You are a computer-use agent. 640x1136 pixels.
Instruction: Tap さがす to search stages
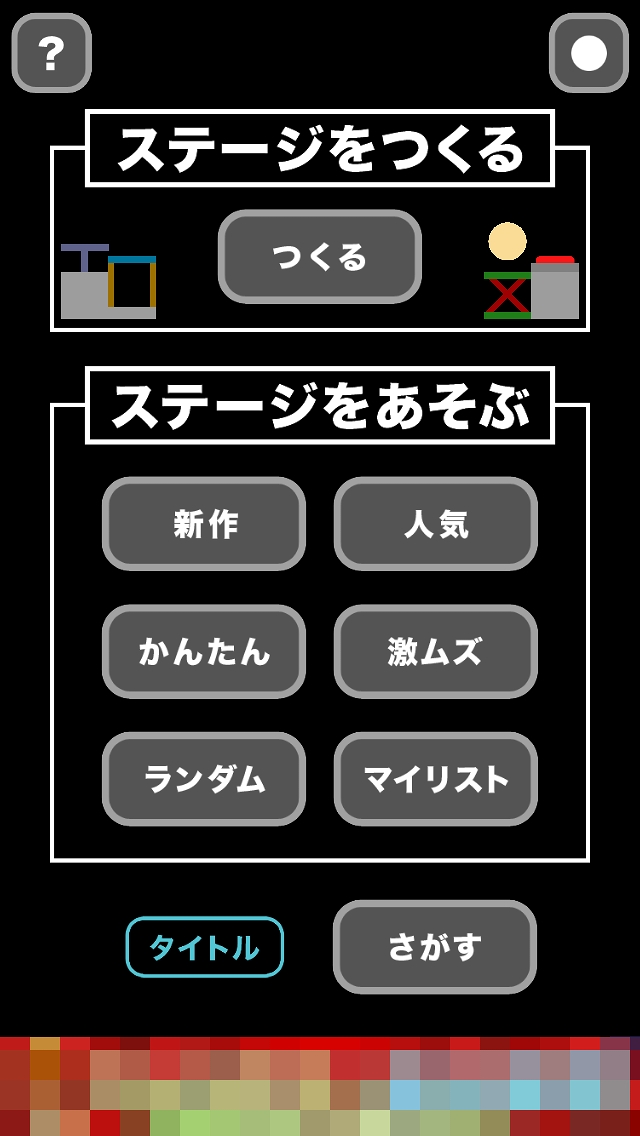(435, 947)
